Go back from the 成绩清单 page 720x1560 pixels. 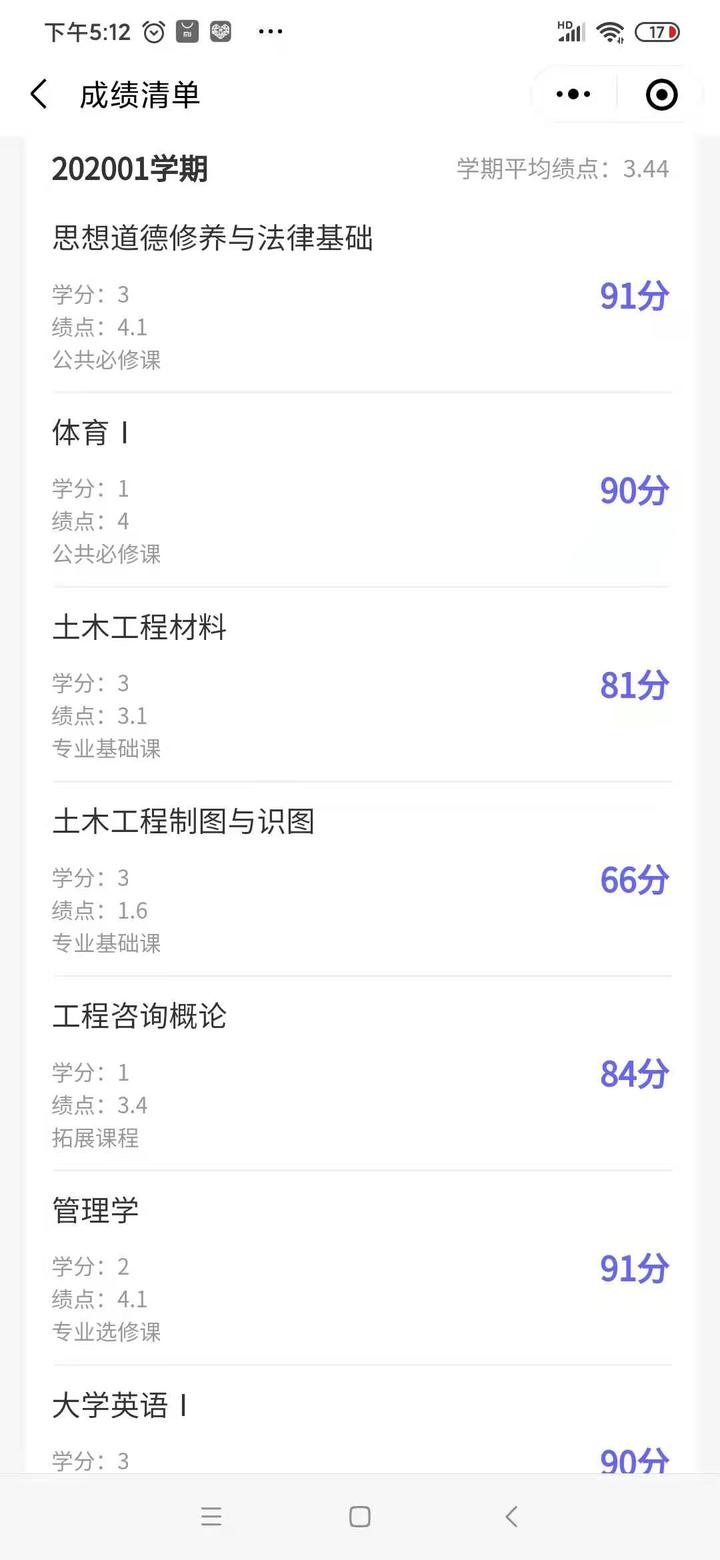[x=39, y=95]
